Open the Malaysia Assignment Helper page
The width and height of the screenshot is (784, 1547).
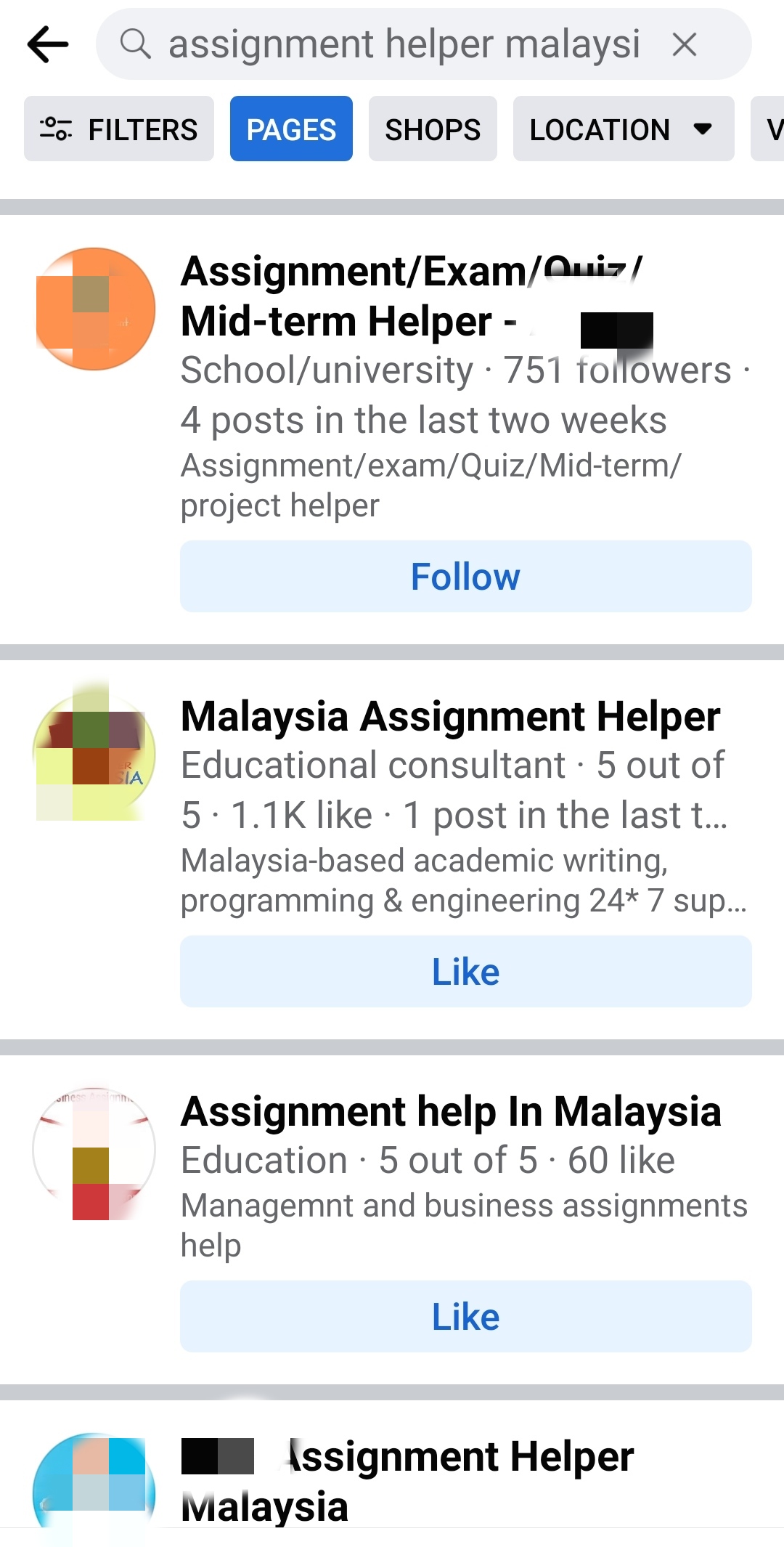click(x=450, y=717)
